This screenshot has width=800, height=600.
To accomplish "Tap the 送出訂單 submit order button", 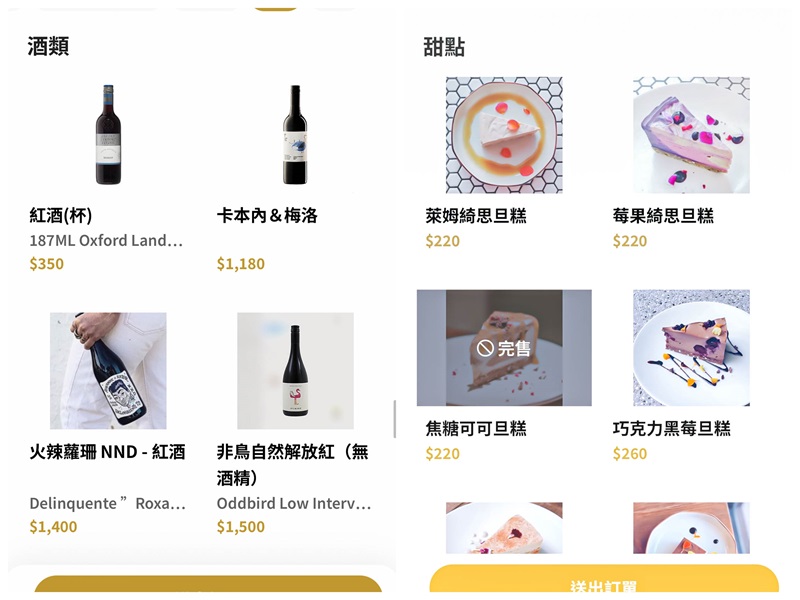I will click(x=603, y=584).
